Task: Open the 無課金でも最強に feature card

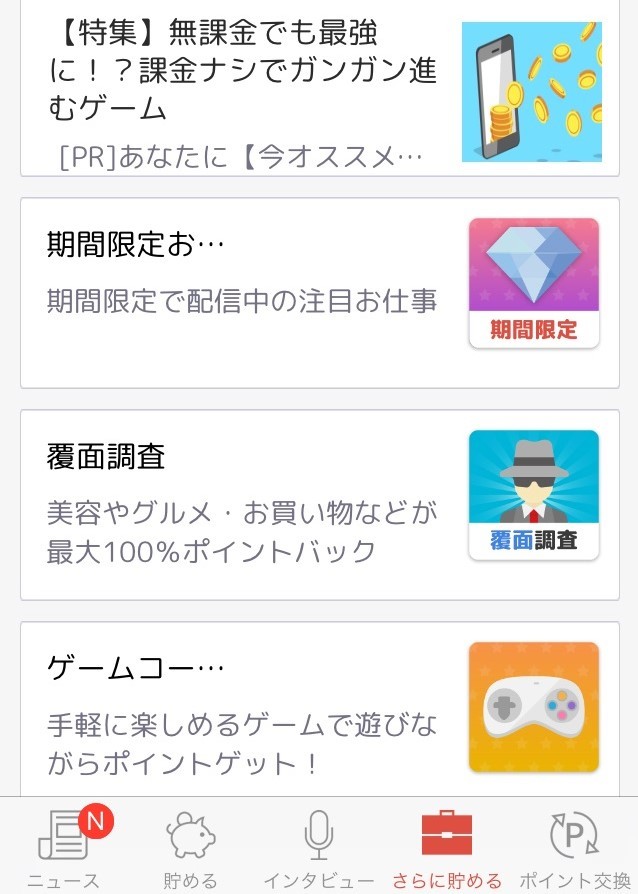Action: click(318, 90)
